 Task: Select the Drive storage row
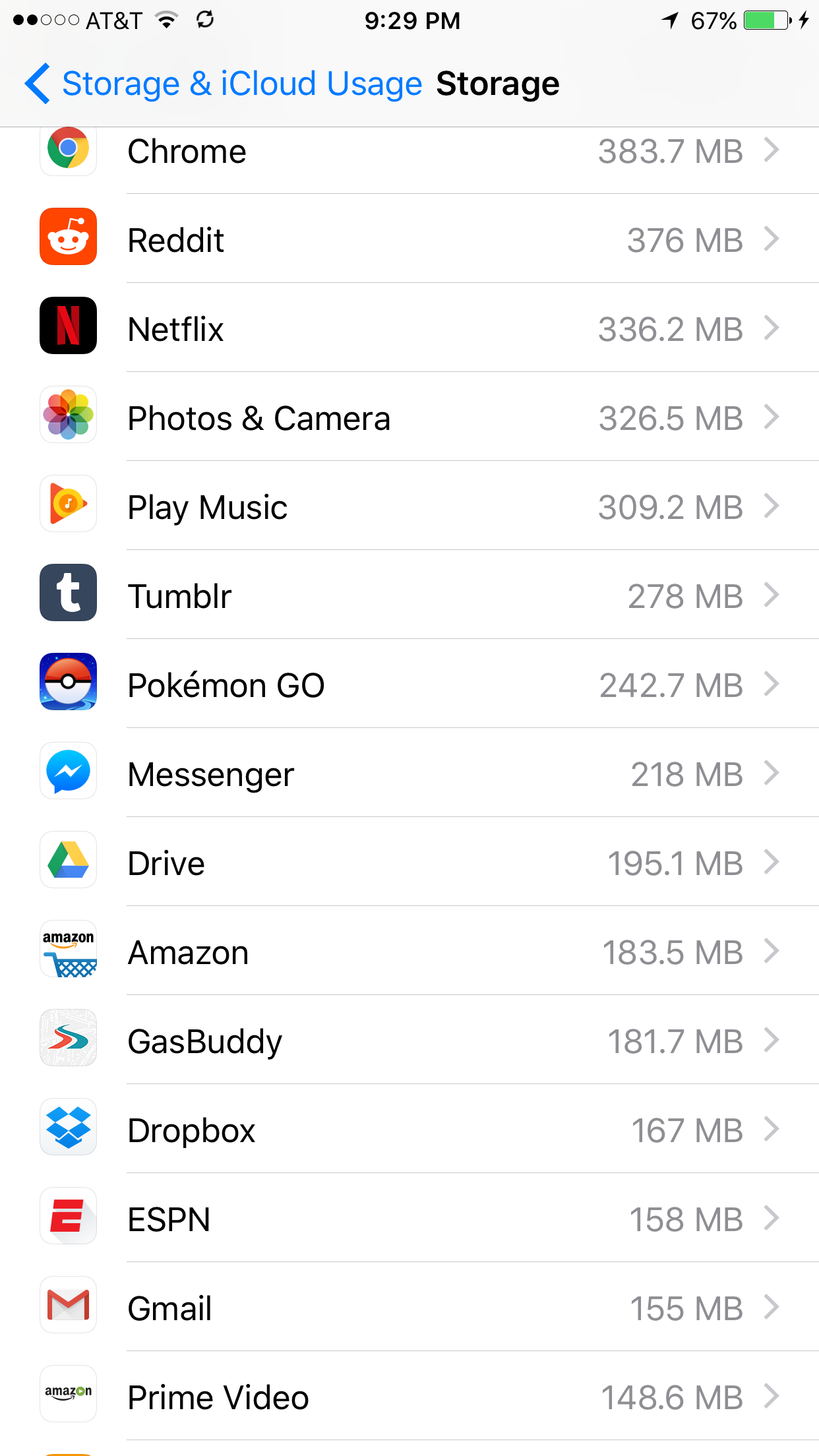(x=409, y=863)
